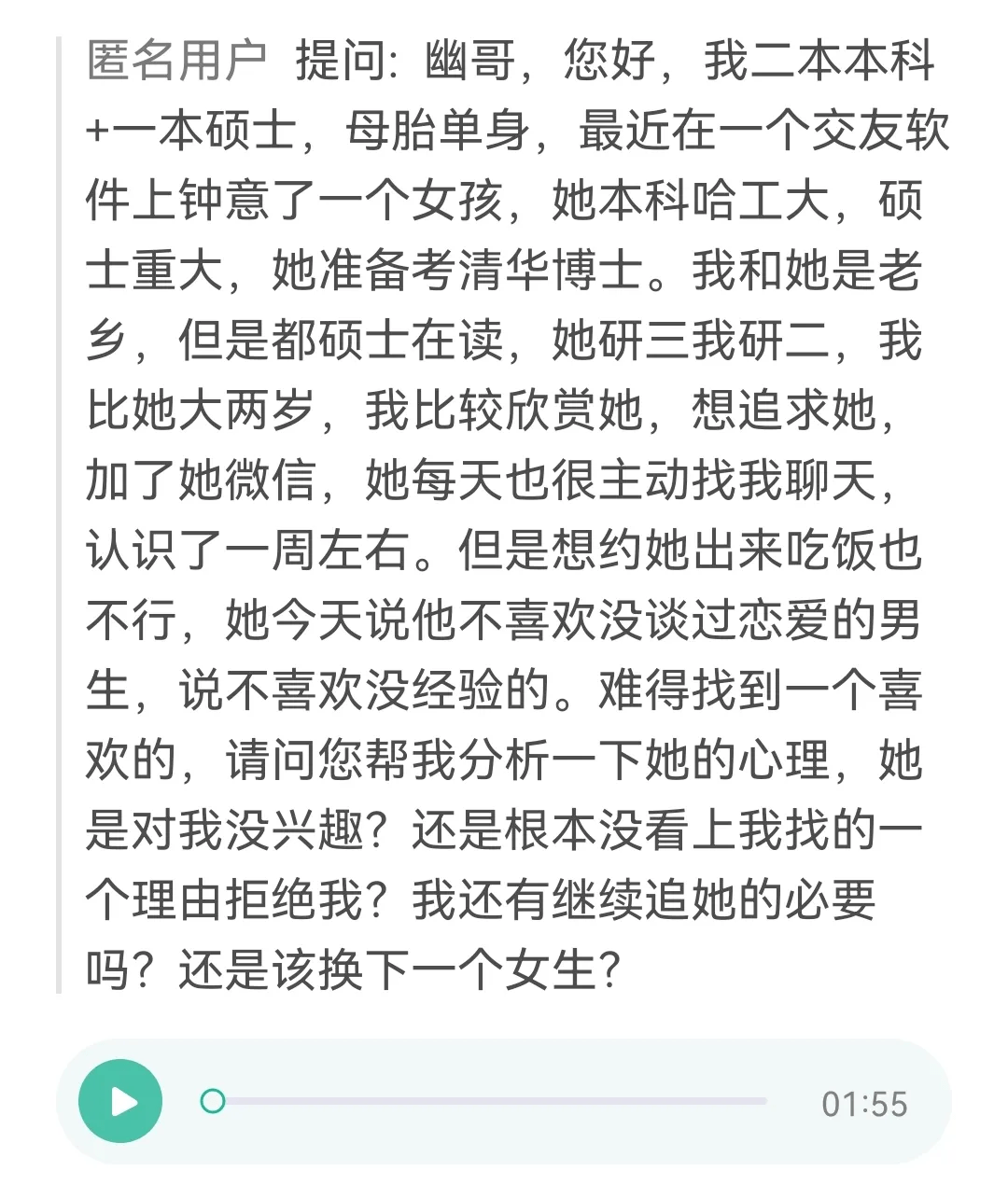Tap the audio progress slider
This screenshot has height=1185, width=1008.
tap(485, 1102)
